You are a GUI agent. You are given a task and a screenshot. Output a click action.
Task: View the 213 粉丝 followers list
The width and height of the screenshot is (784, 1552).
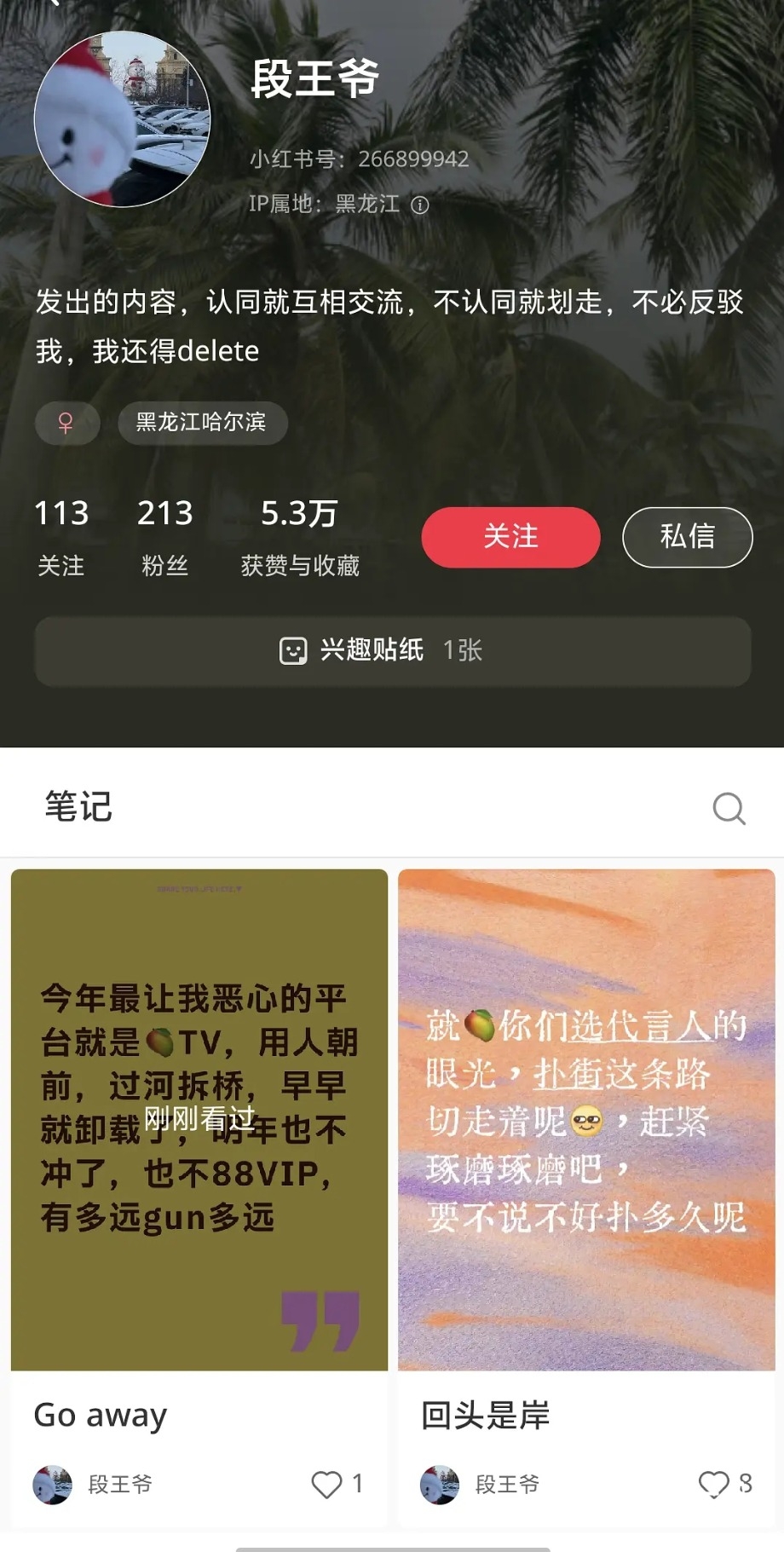164,537
